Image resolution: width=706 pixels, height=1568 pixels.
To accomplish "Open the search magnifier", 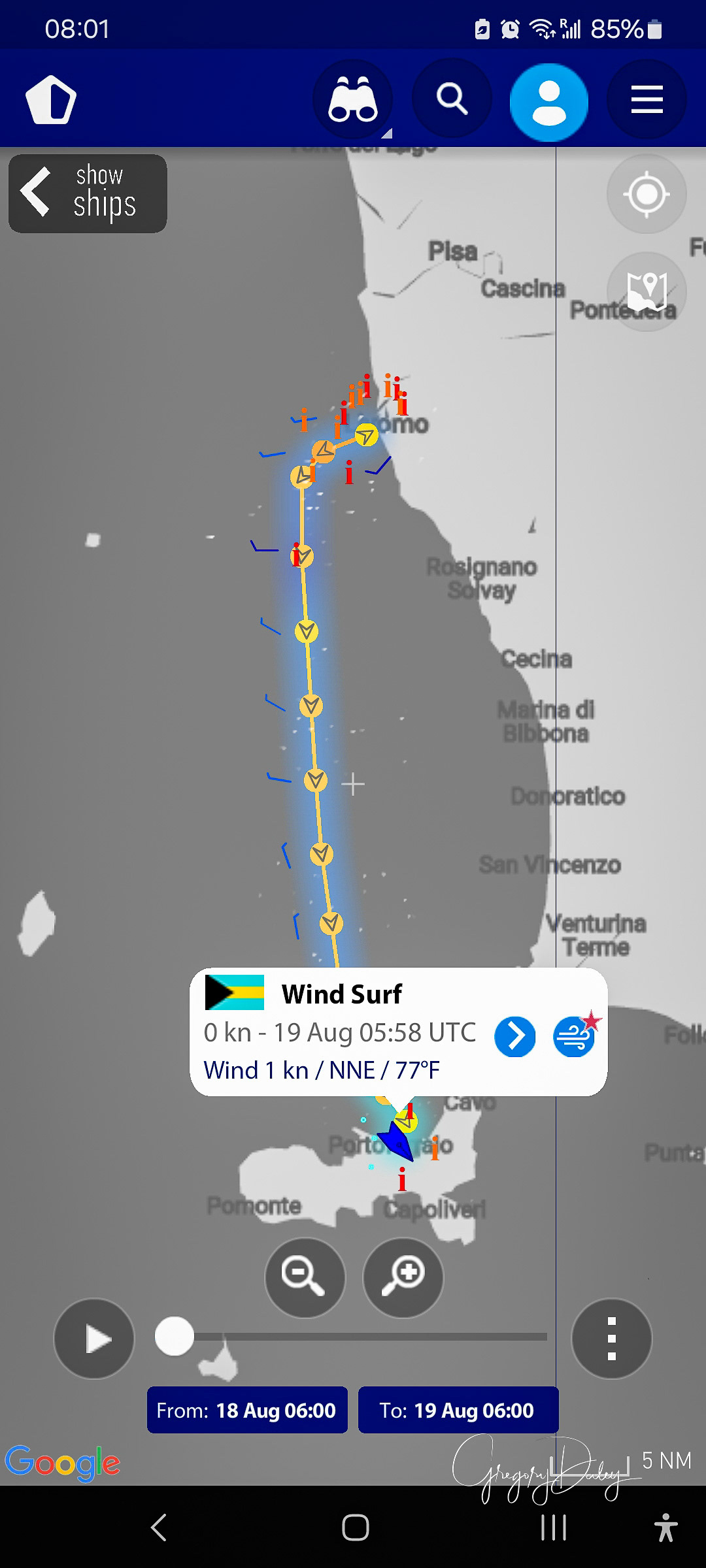I will click(452, 99).
